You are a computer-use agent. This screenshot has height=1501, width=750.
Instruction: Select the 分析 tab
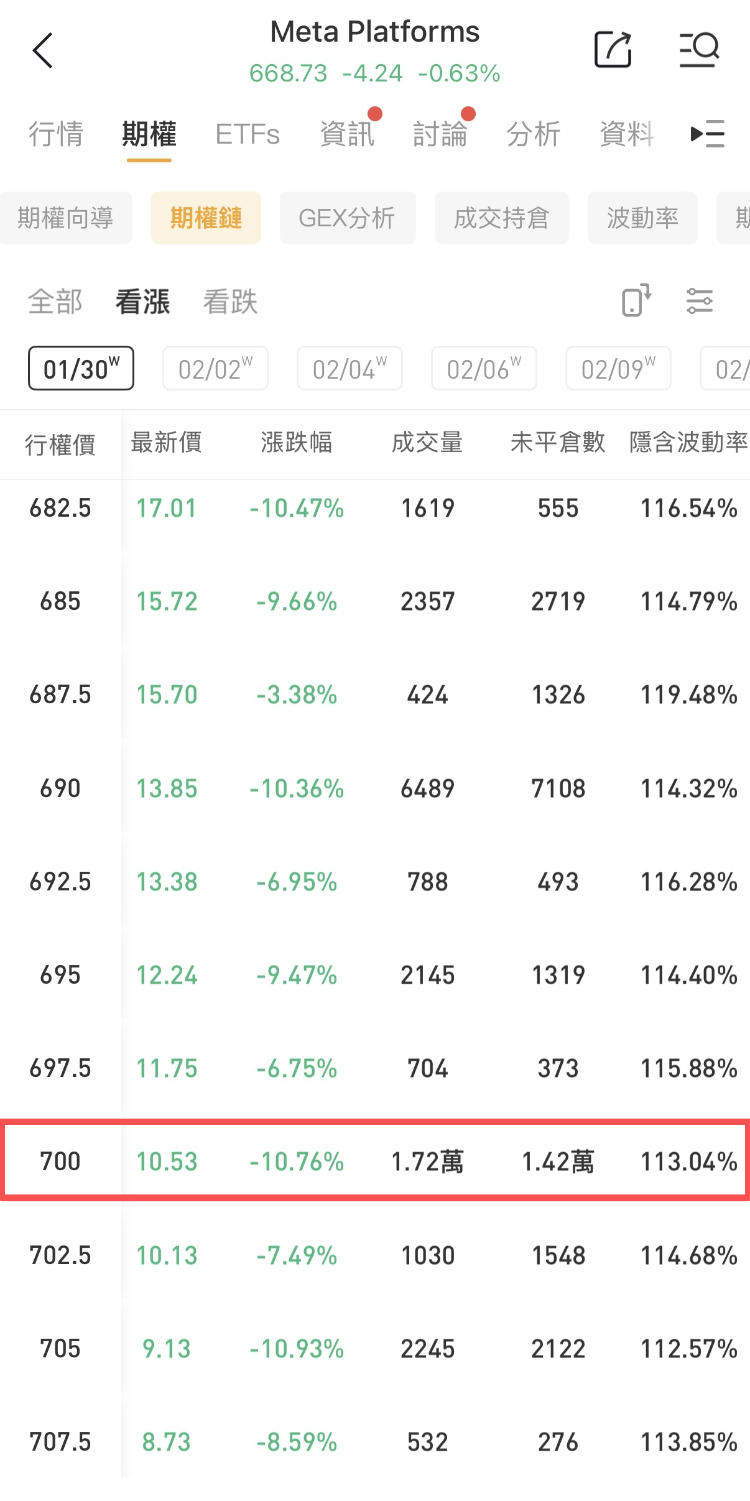point(533,134)
